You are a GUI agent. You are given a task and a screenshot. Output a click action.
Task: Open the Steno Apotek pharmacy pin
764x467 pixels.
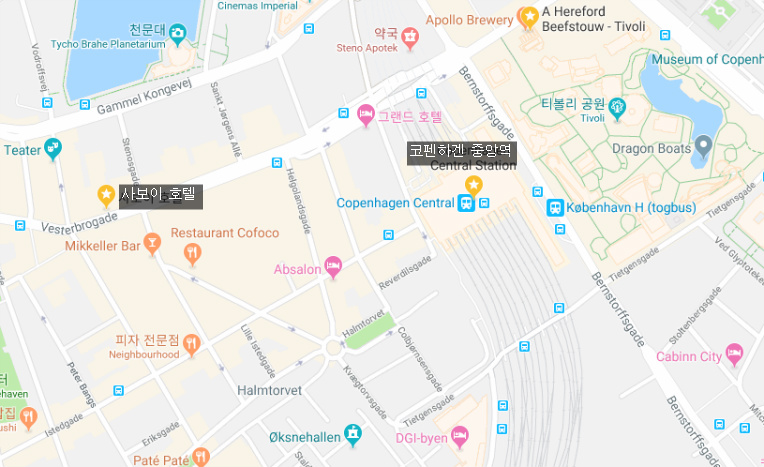[410, 38]
